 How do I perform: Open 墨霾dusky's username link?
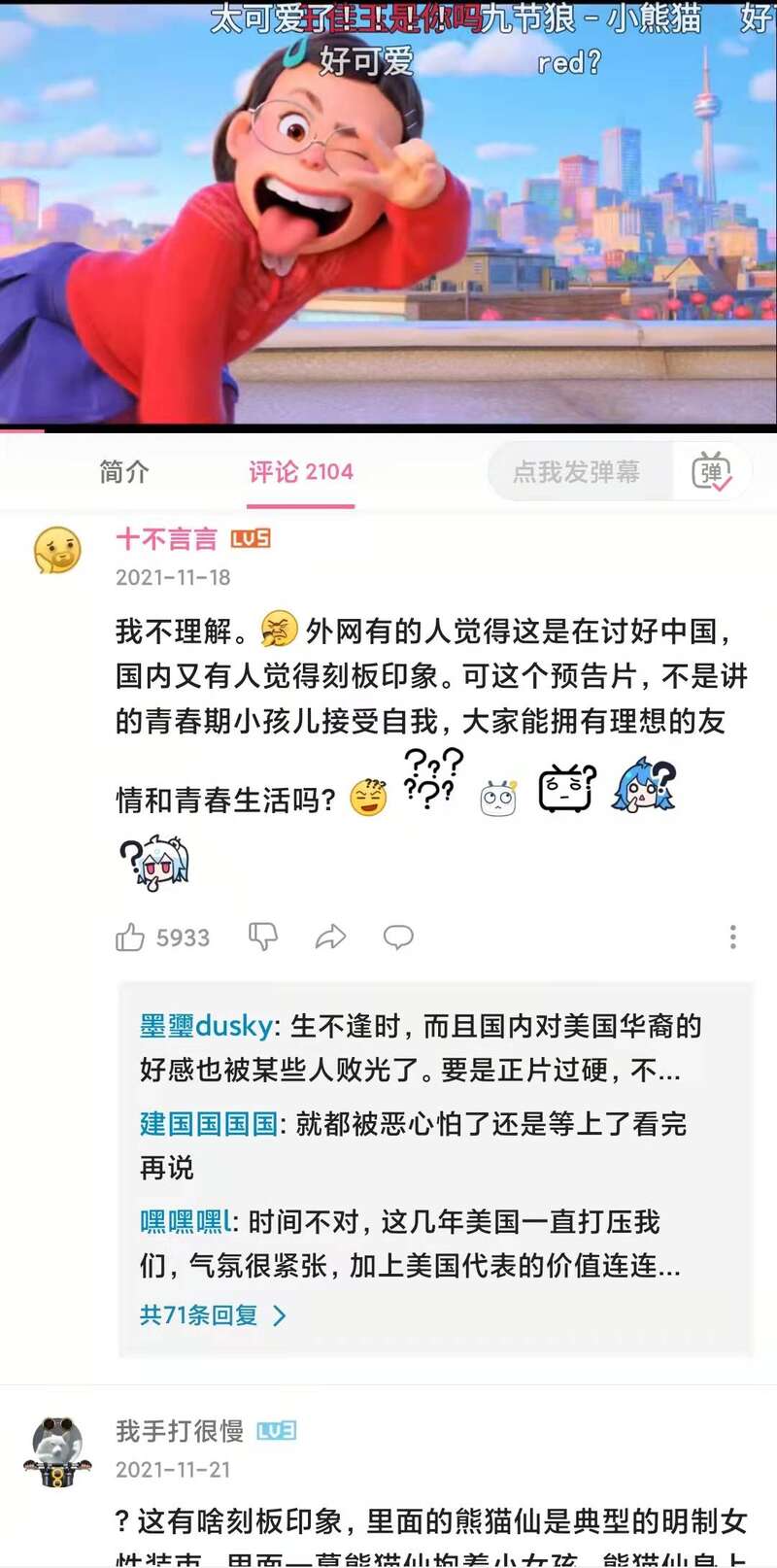coord(206,1026)
